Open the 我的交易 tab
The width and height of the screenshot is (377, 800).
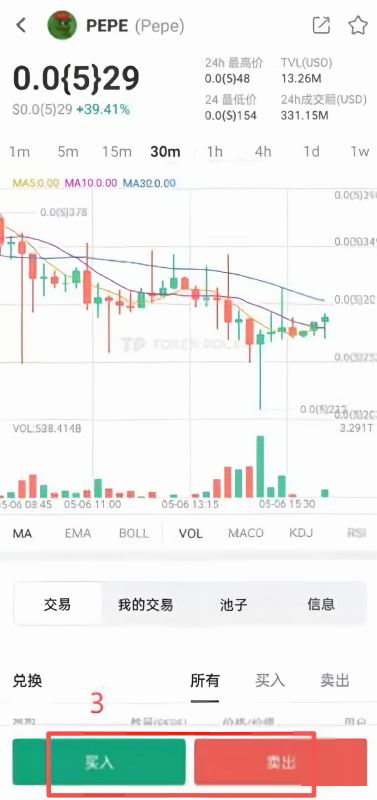point(145,605)
